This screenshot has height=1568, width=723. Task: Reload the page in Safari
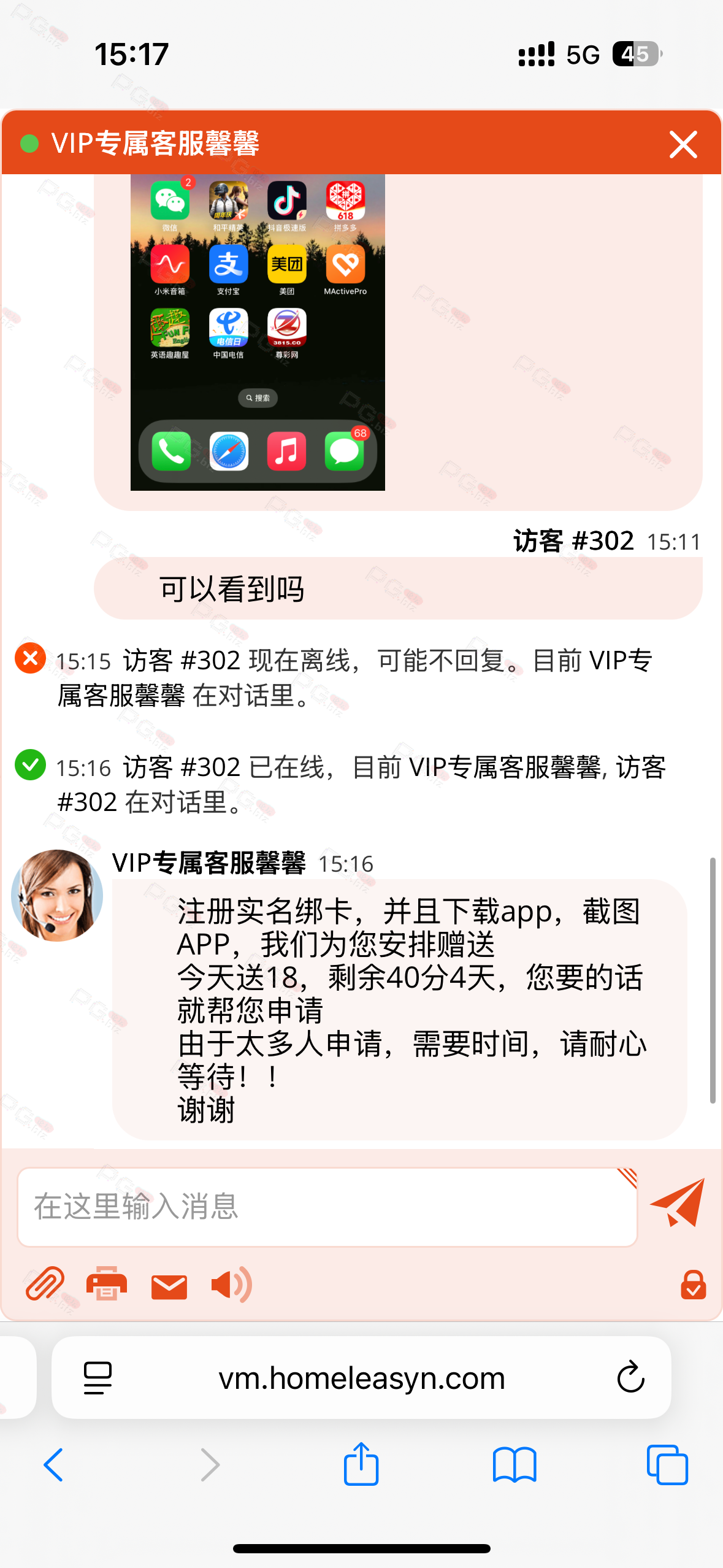(x=630, y=1378)
